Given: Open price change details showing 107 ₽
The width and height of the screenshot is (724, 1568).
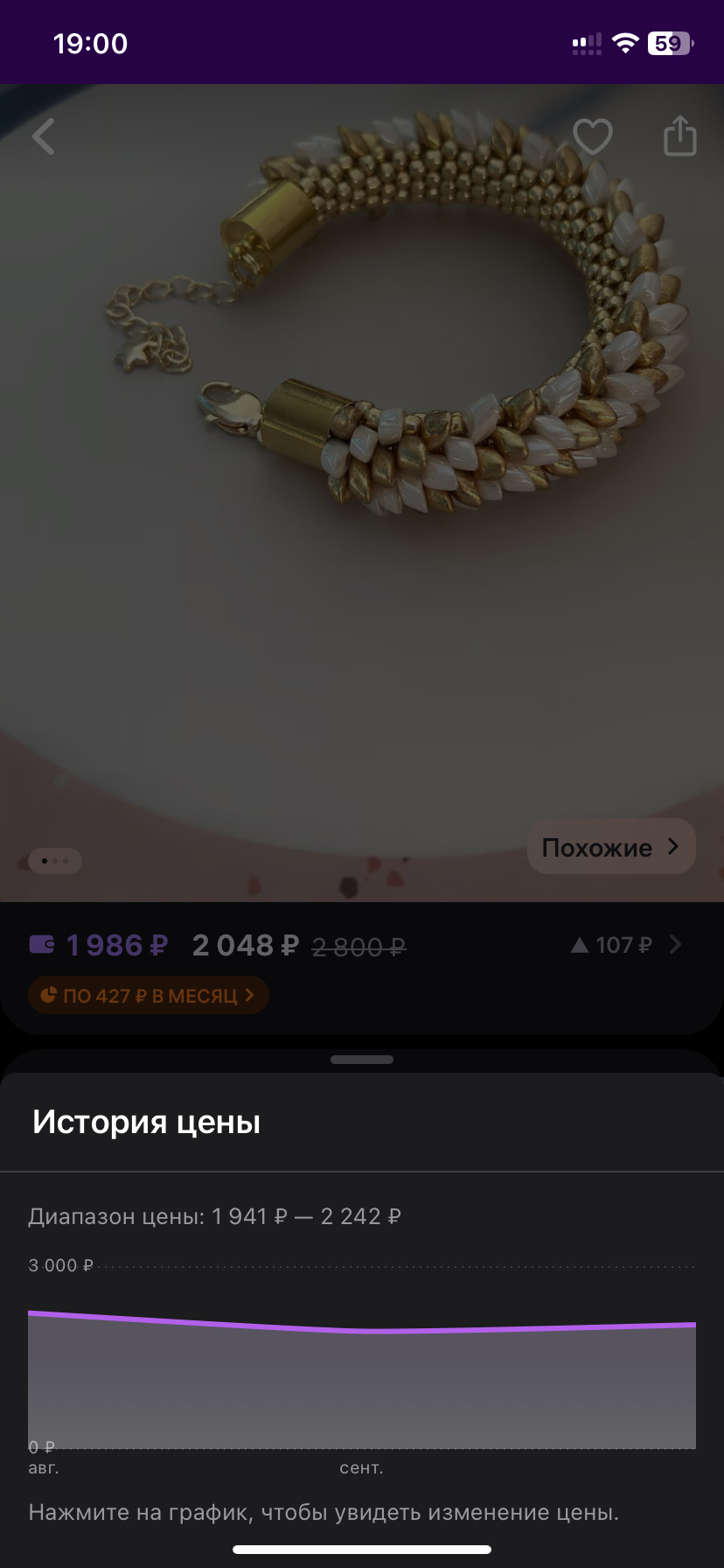Looking at the screenshot, I should (626, 945).
